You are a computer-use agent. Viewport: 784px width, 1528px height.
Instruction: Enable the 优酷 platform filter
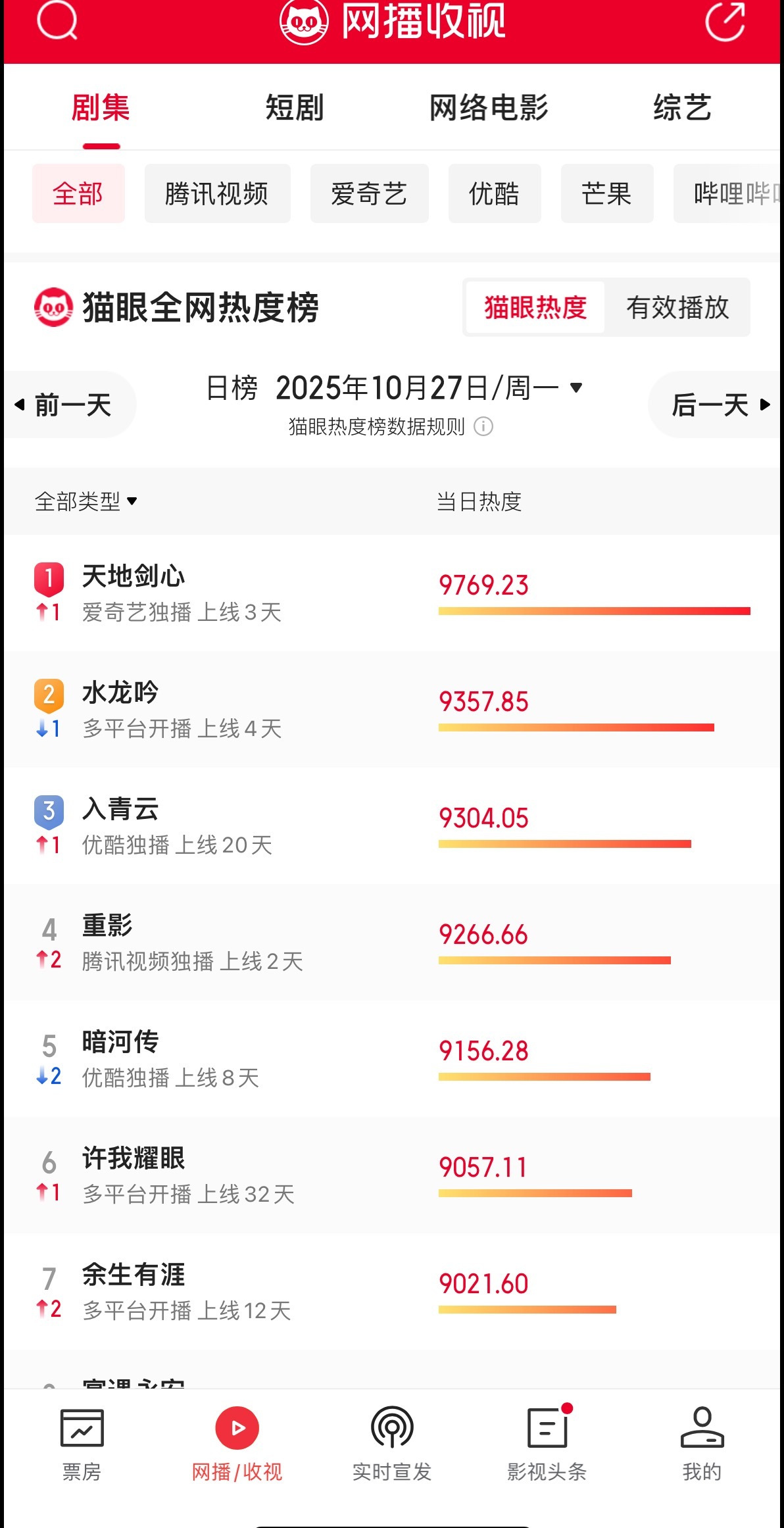495,193
